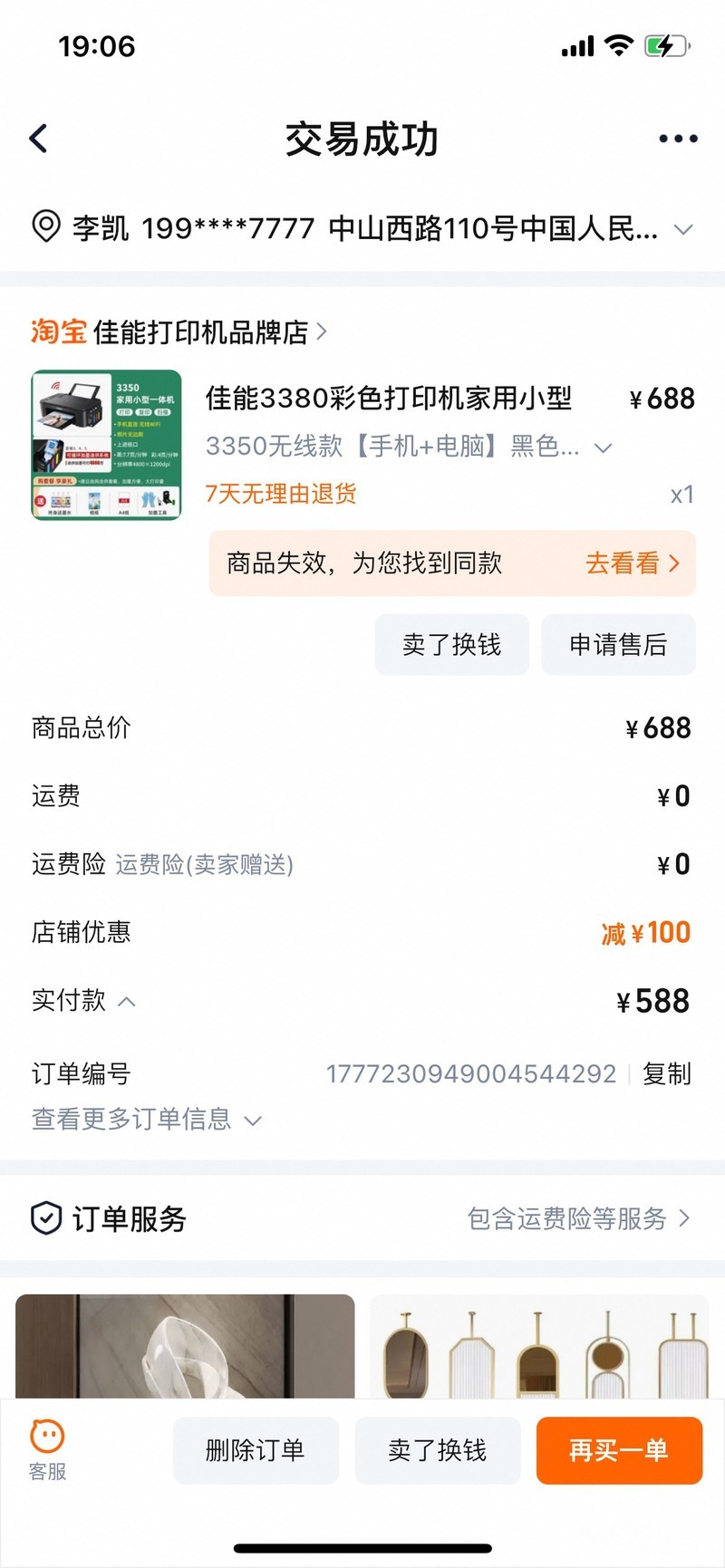Image resolution: width=725 pixels, height=1568 pixels.
Task: Tap 卖了换钱 in the bottom bar
Action: coord(437,1450)
